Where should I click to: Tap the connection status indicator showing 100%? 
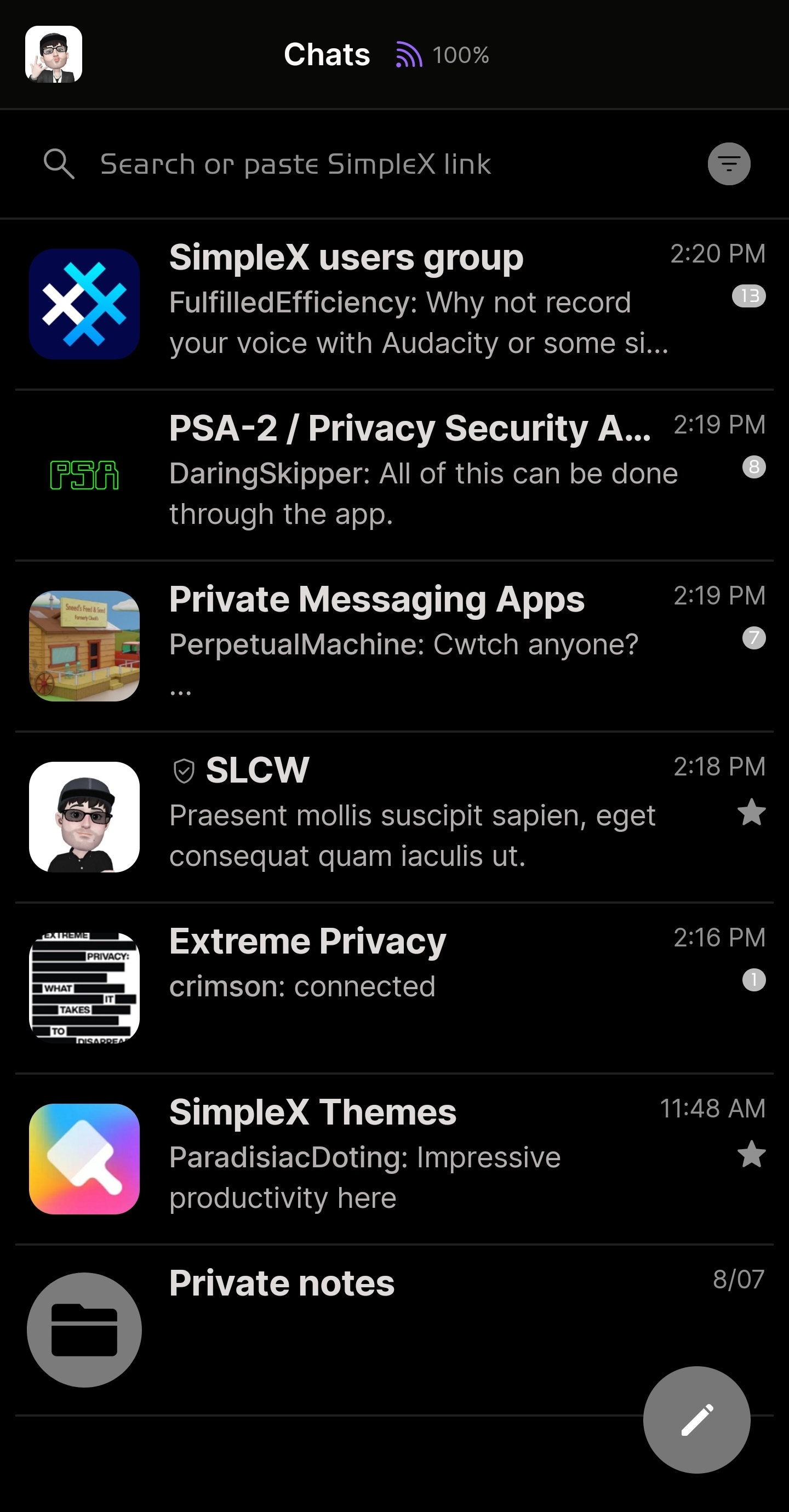pos(442,55)
